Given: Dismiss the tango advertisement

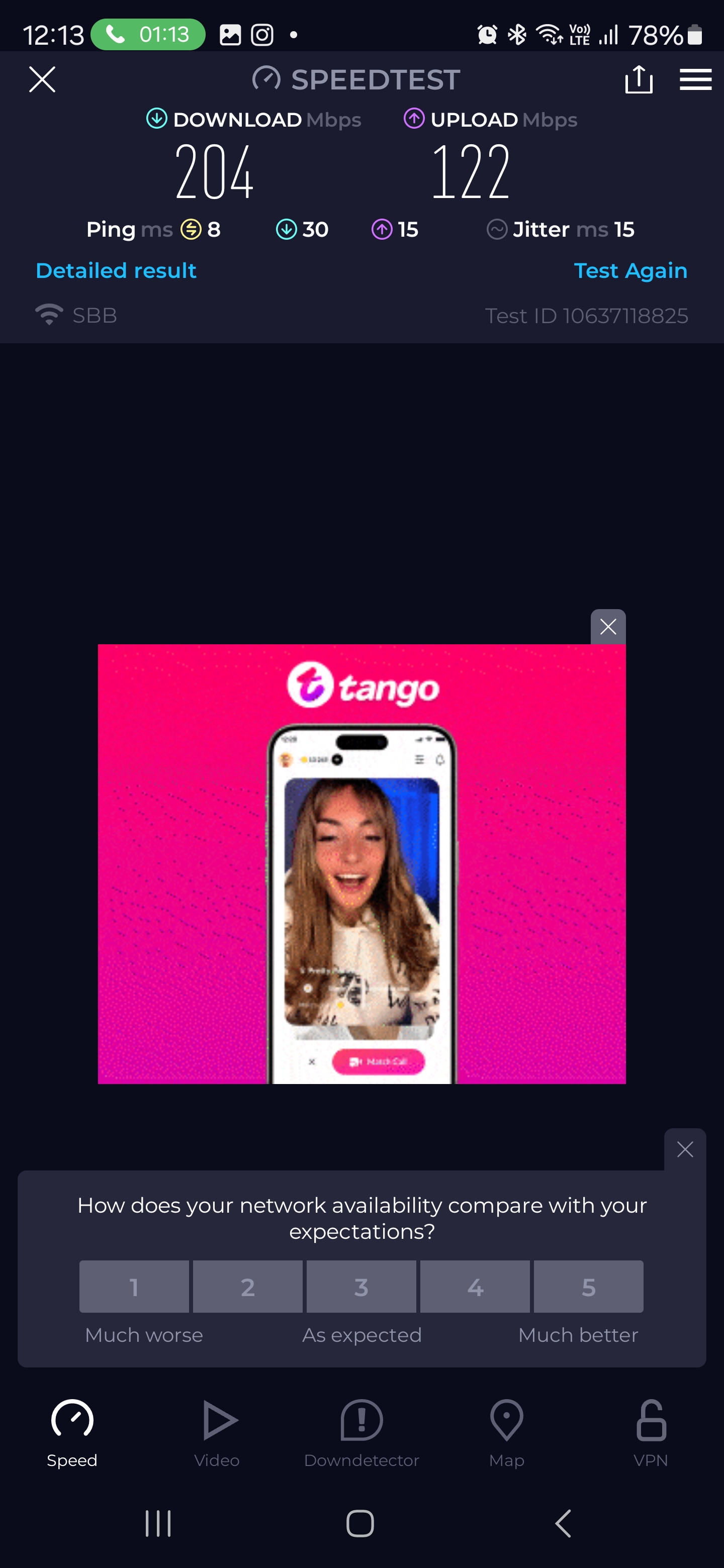Looking at the screenshot, I should coord(608,626).
